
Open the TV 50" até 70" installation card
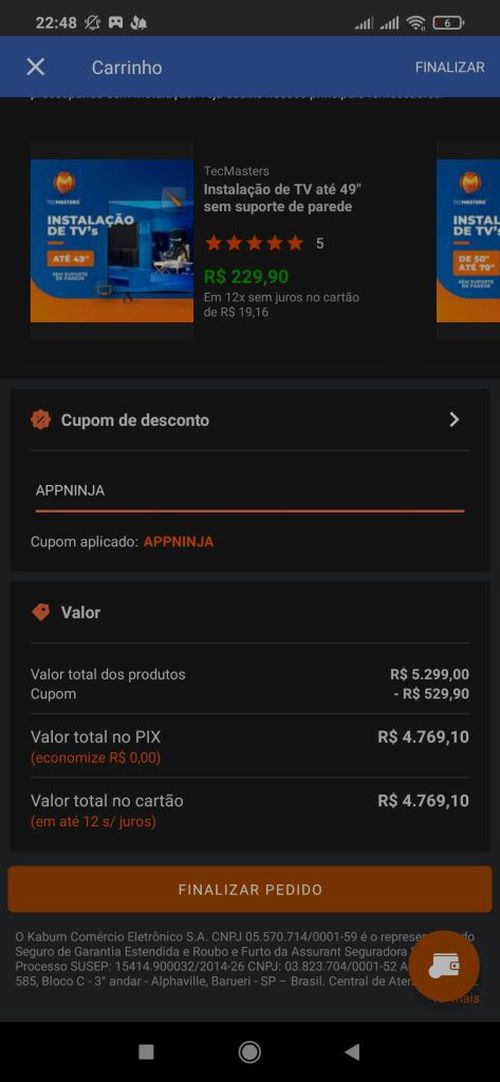coord(468,241)
